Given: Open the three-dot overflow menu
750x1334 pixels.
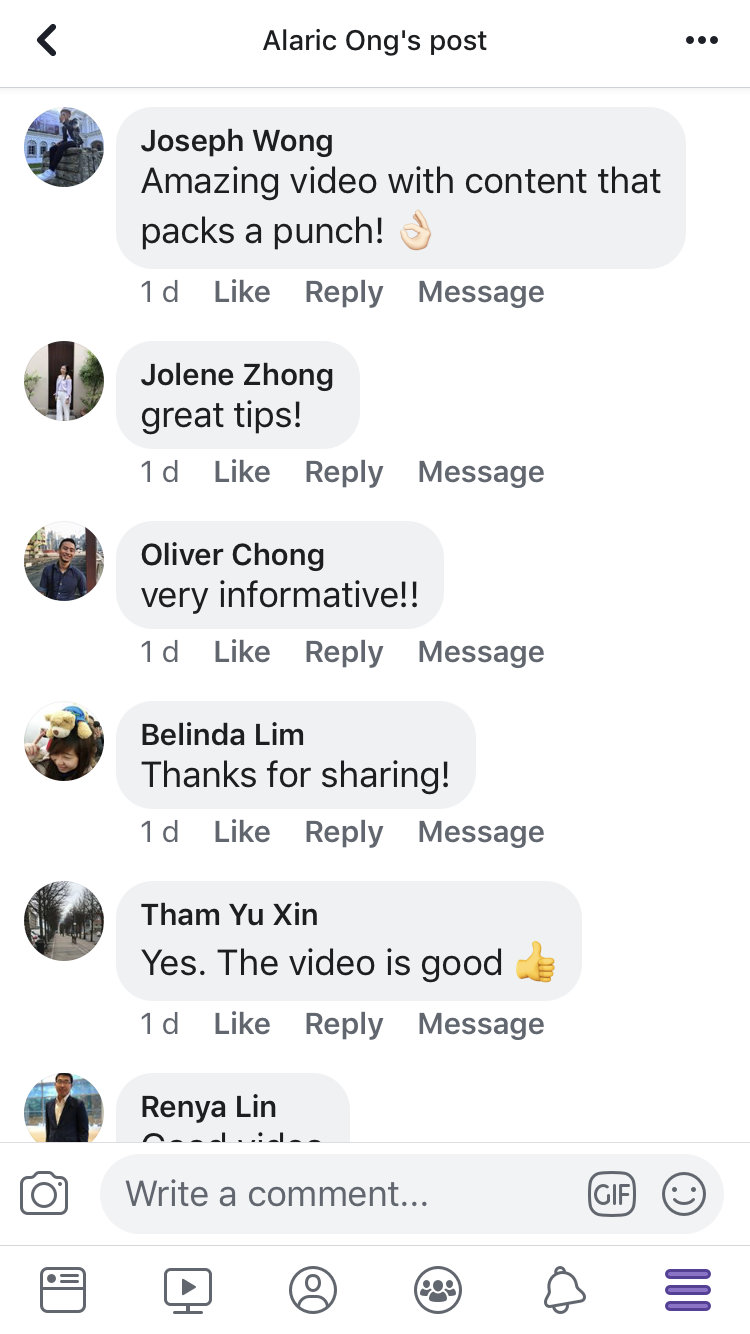Looking at the screenshot, I should pyautogui.click(x=701, y=41).
